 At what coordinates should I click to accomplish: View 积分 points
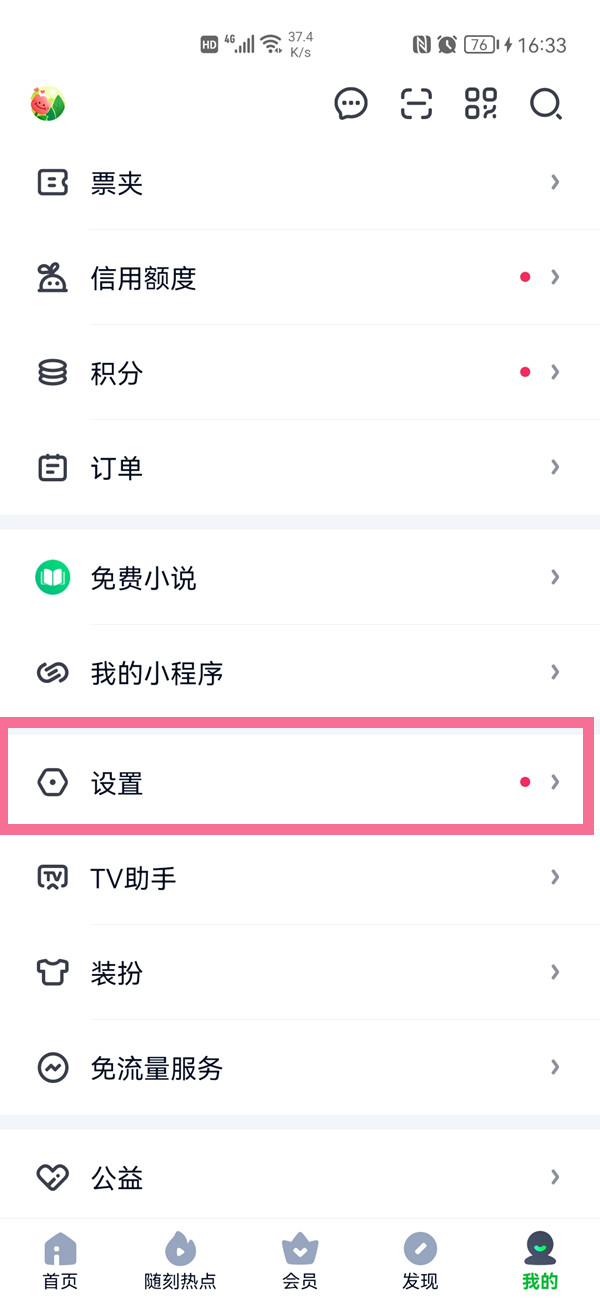(x=300, y=373)
